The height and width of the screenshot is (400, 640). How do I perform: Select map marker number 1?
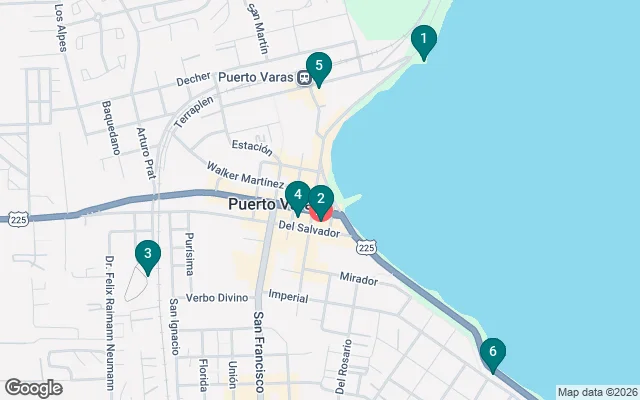pos(424,42)
